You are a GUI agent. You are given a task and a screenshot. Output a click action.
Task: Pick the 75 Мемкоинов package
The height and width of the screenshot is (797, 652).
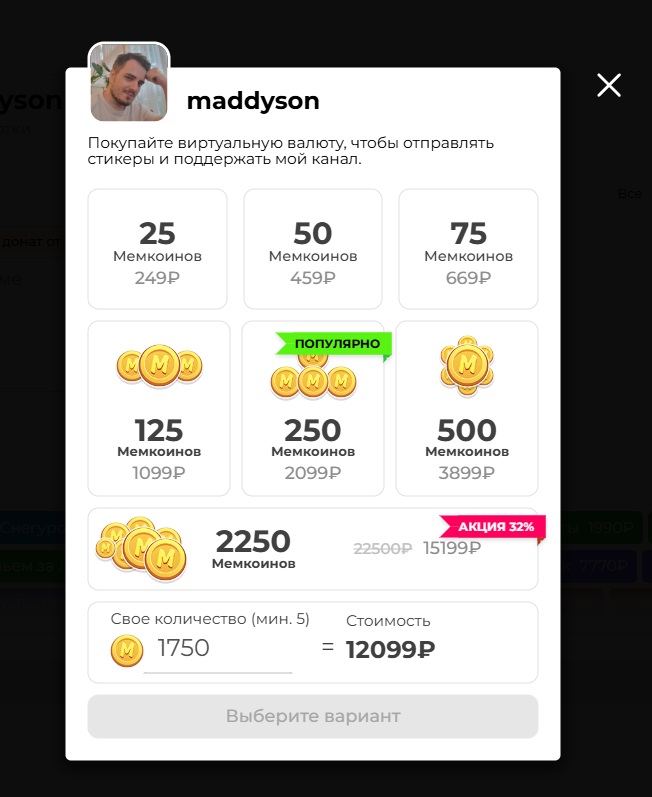[468, 249]
